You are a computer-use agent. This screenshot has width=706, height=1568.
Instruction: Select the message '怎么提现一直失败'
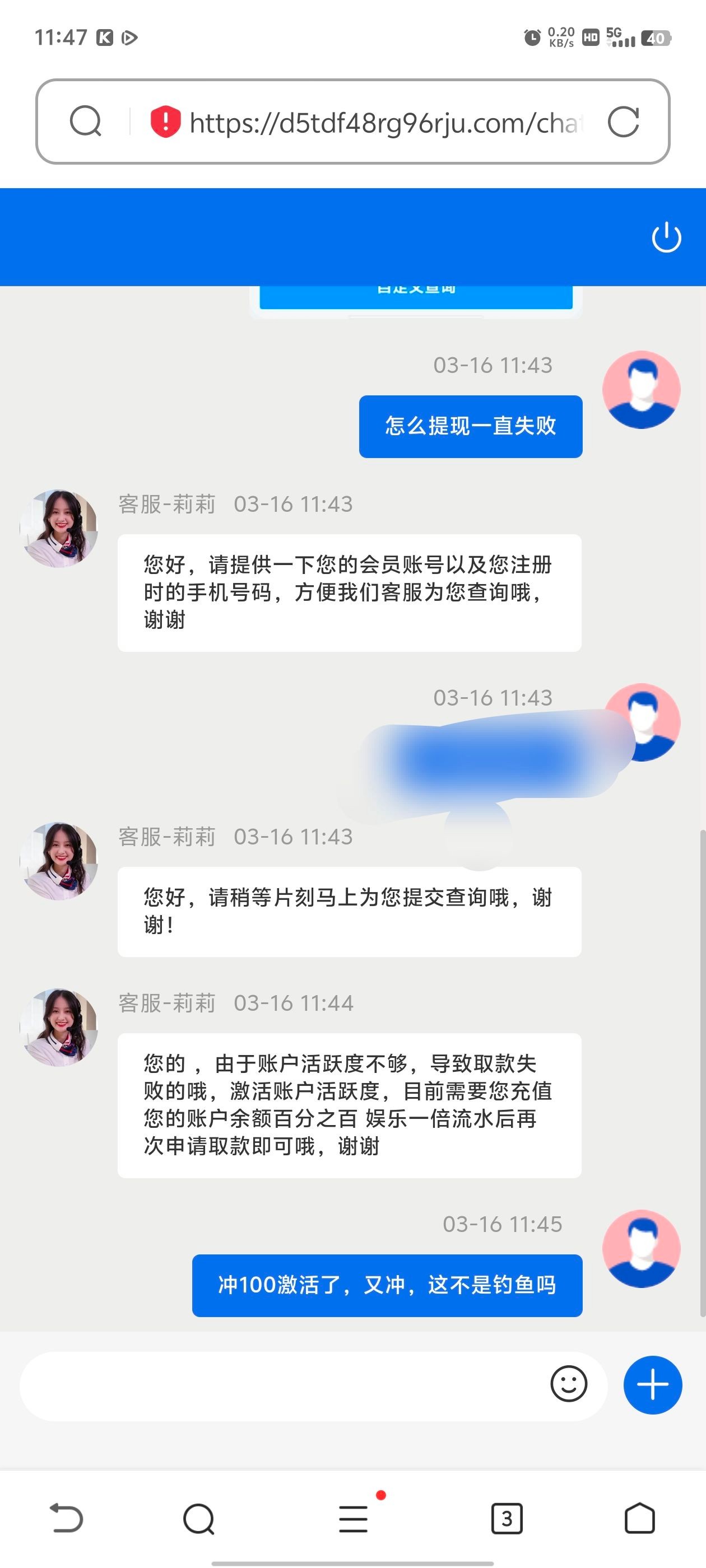471,426
